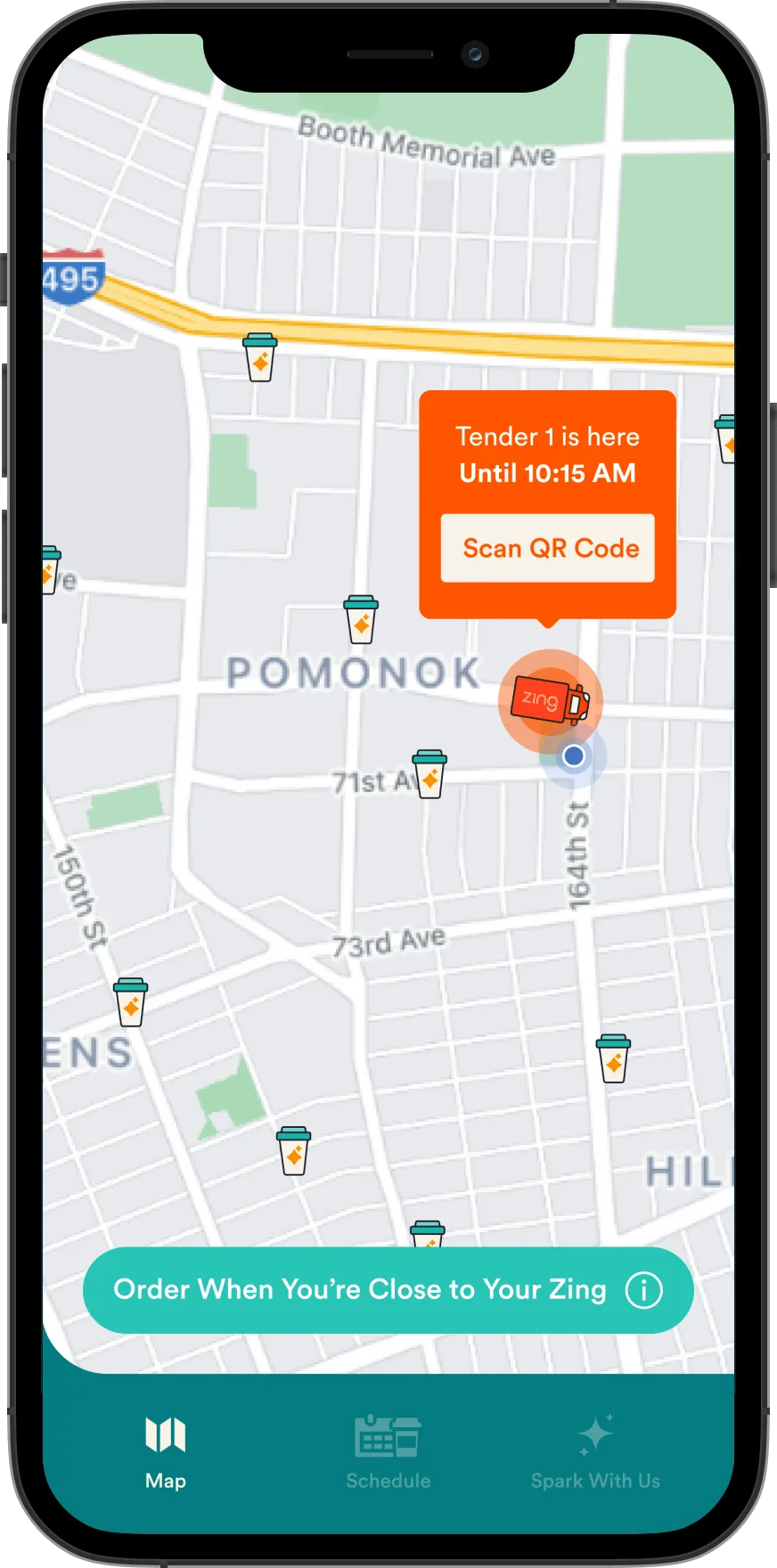The image size is (777, 1568).
Task: Tap the cup marker above Pomonok label
Action: [x=361, y=619]
